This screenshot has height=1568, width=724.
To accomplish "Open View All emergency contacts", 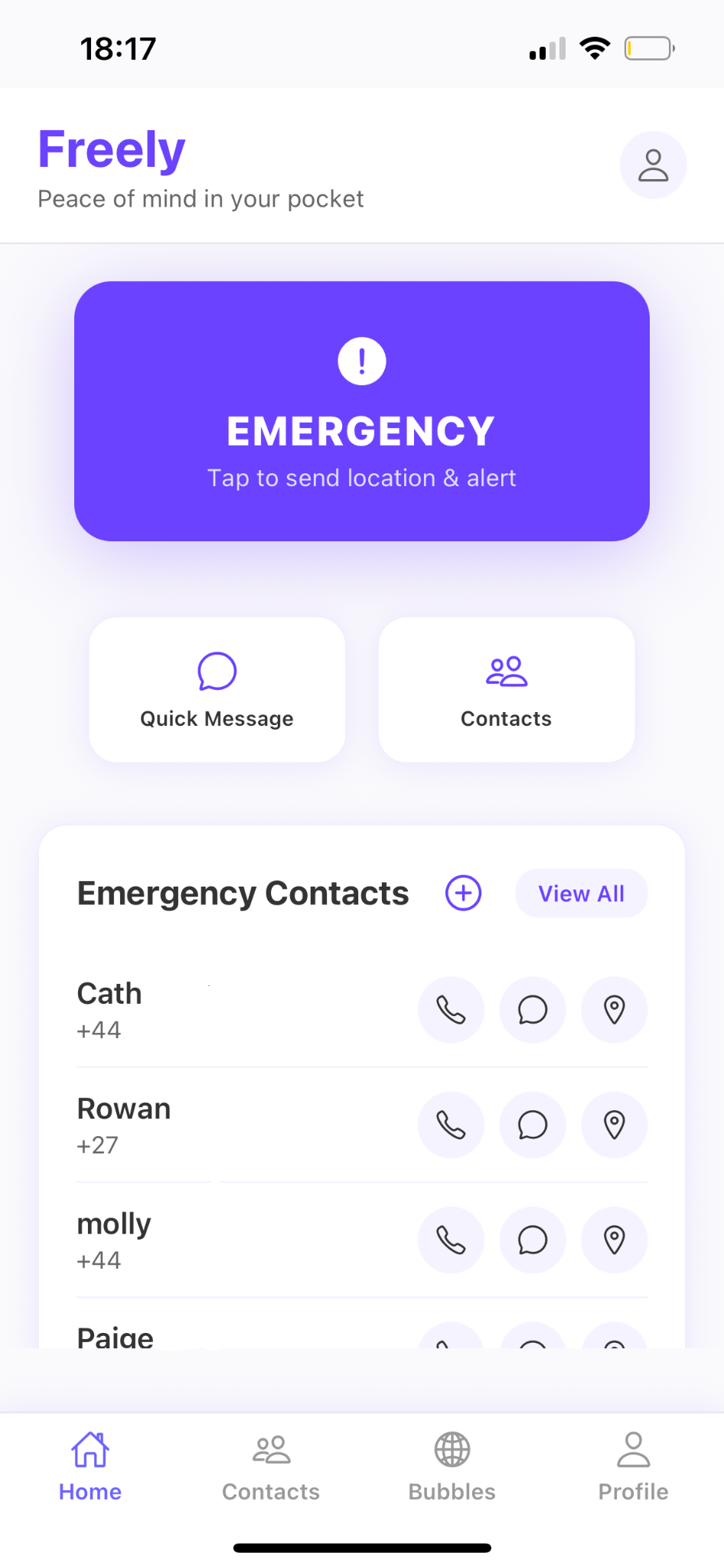I will 581,893.
